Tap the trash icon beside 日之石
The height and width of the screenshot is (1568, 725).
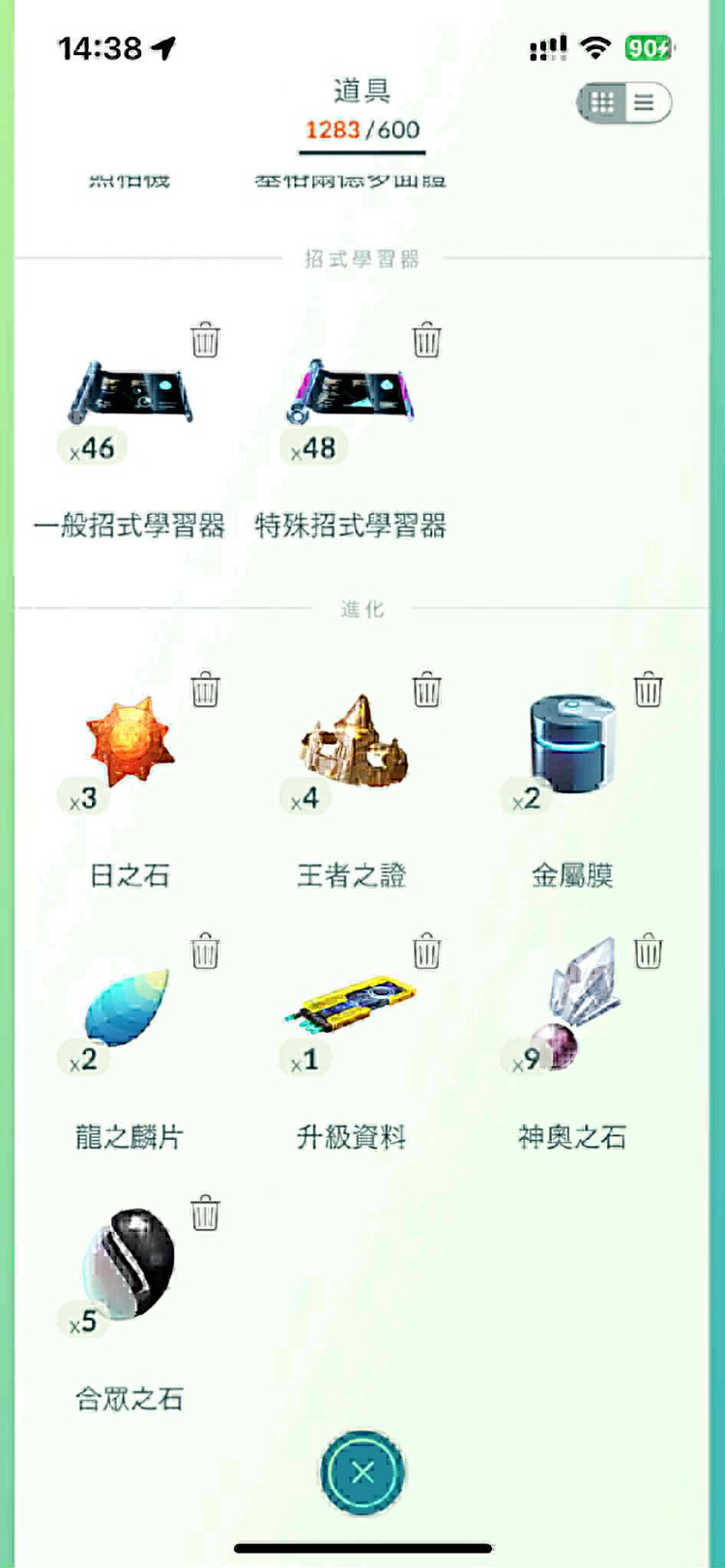click(x=203, y=688)
